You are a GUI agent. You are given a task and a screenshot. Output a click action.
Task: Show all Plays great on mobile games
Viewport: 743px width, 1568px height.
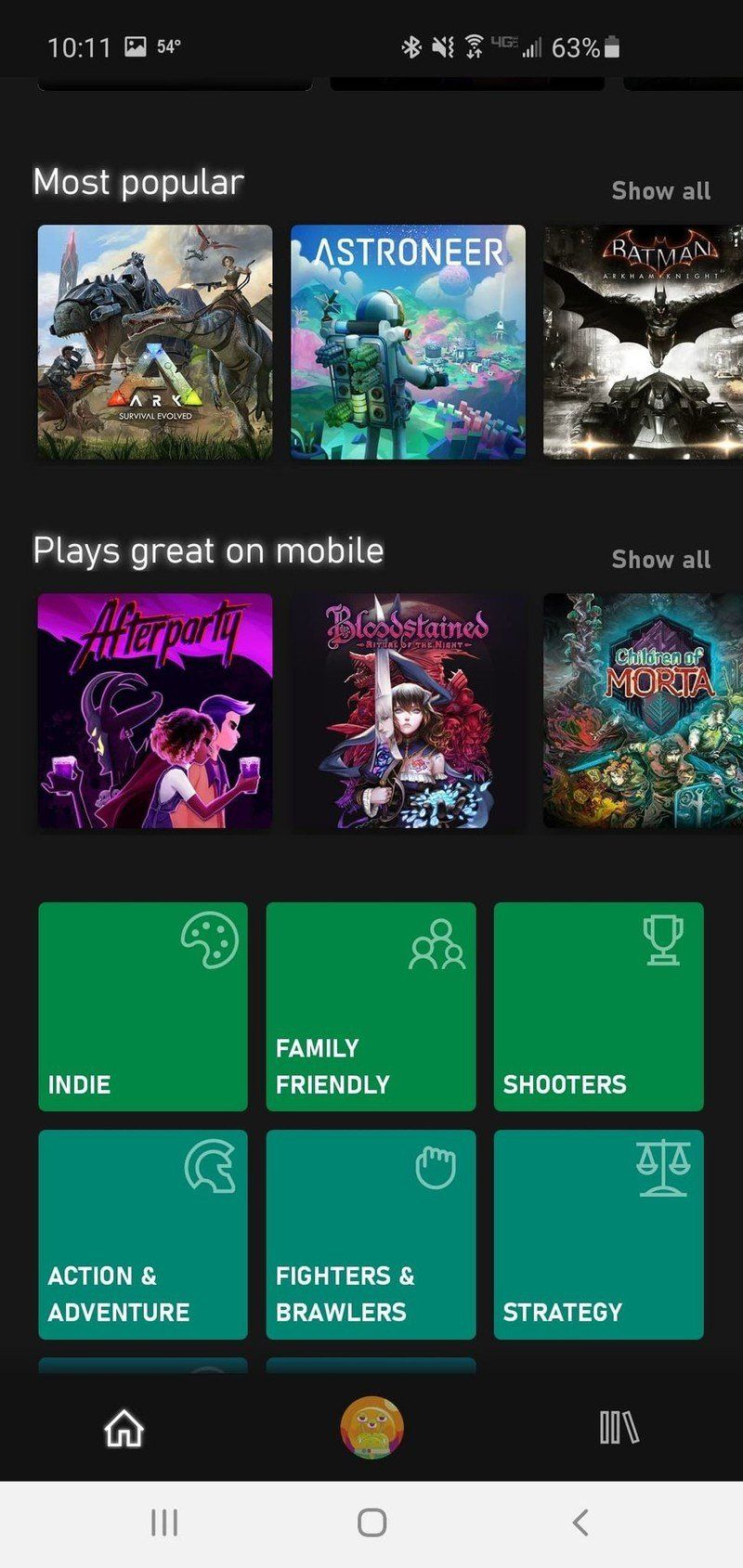[x=660, y=560]
